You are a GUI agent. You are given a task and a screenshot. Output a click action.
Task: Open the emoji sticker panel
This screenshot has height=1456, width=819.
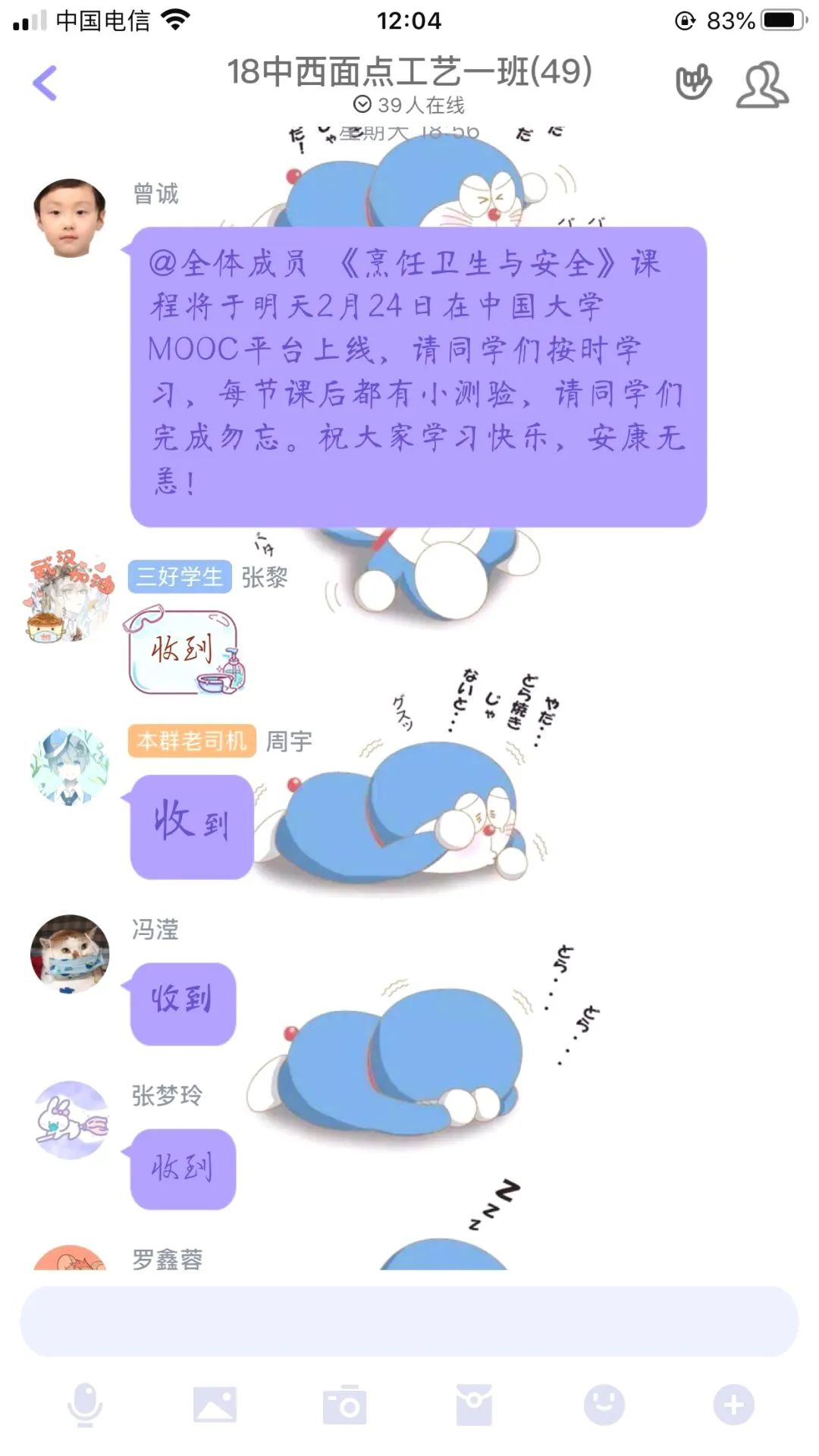(604, 1404)
